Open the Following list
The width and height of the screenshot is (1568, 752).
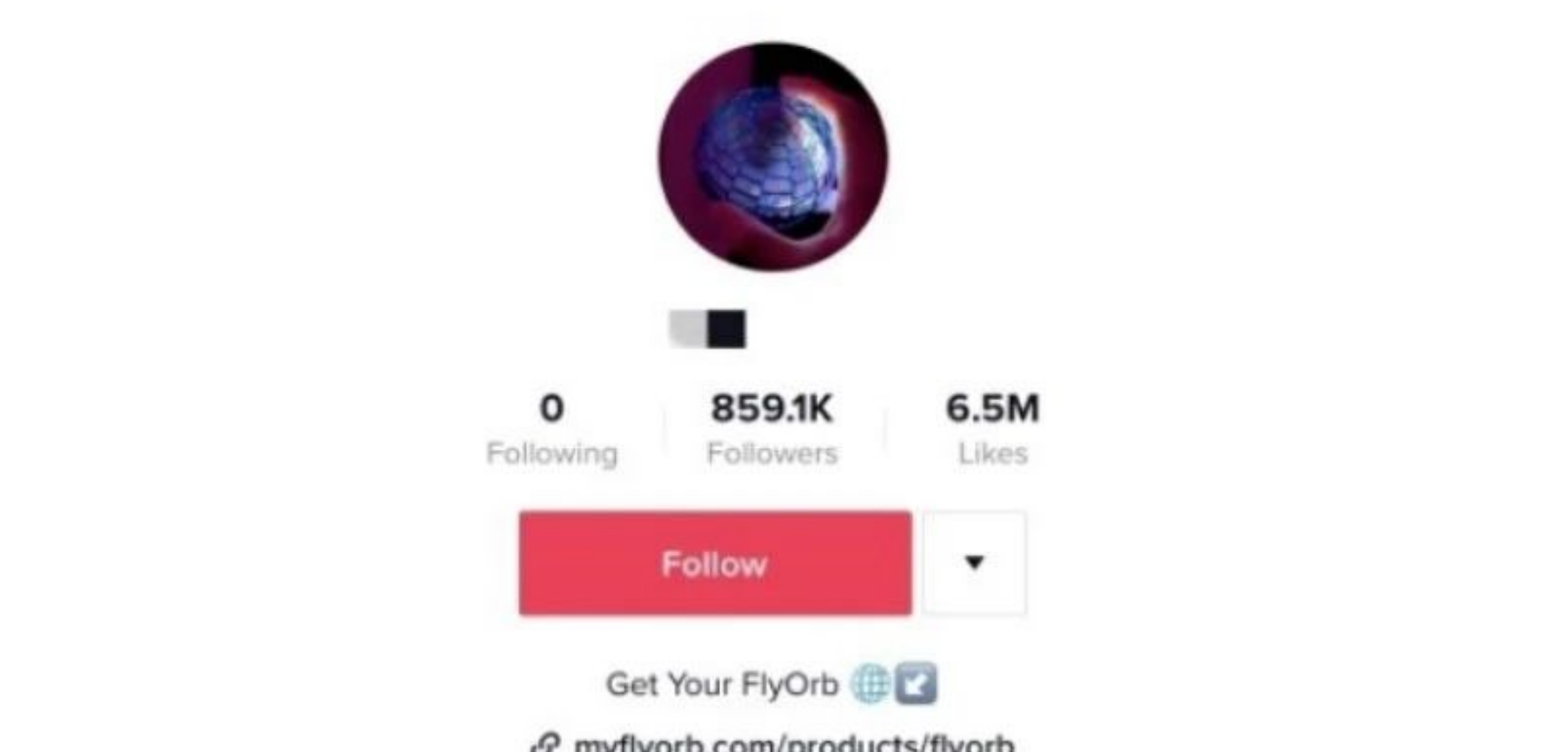(x=552, y=429)
